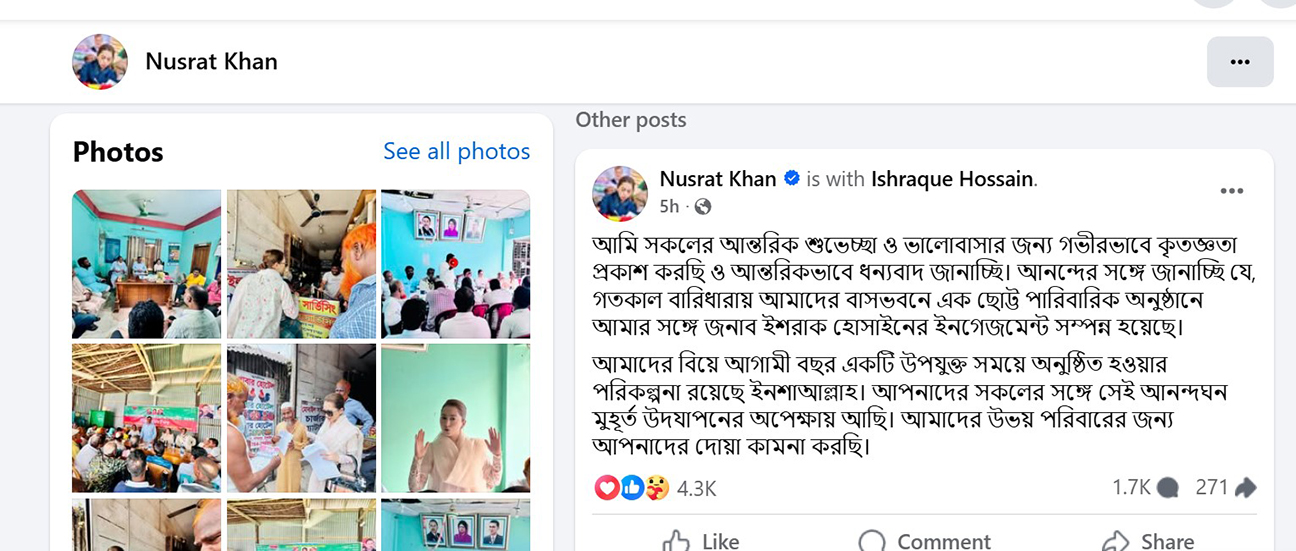Open the photo of woman in pink saree

[455, 418]
